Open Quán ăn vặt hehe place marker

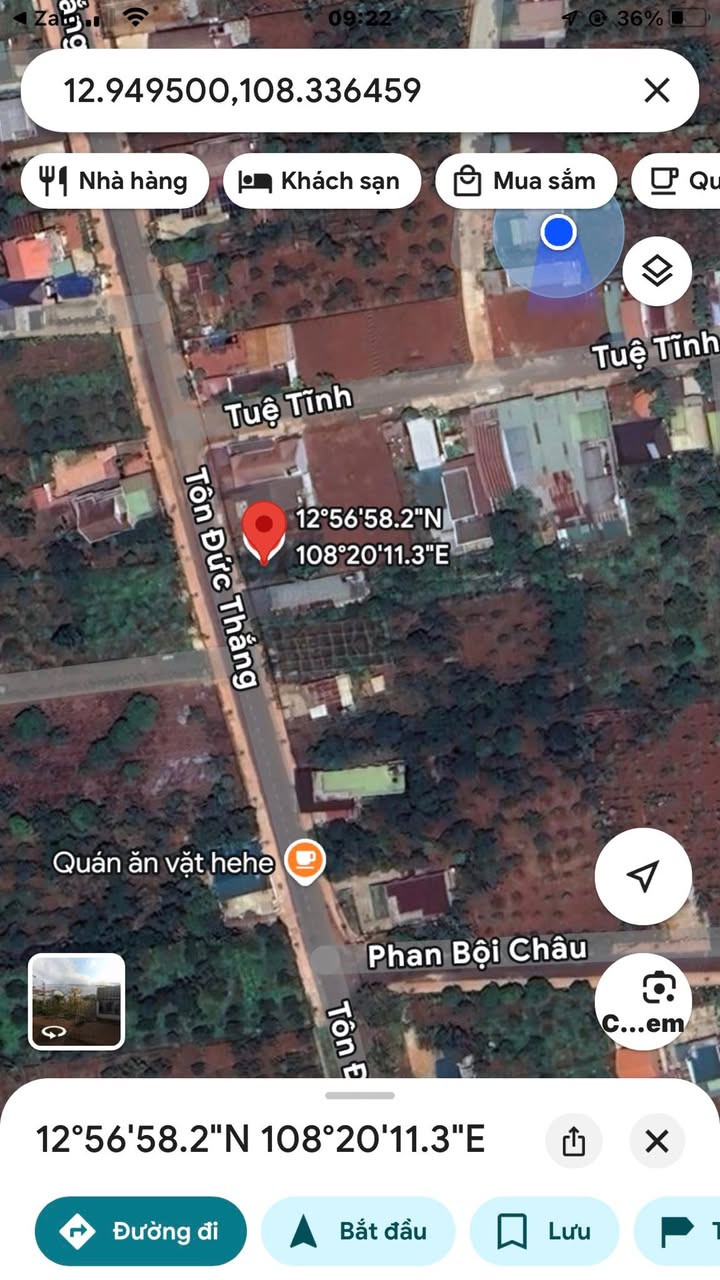pyautogui.click(x=304, y=861)
